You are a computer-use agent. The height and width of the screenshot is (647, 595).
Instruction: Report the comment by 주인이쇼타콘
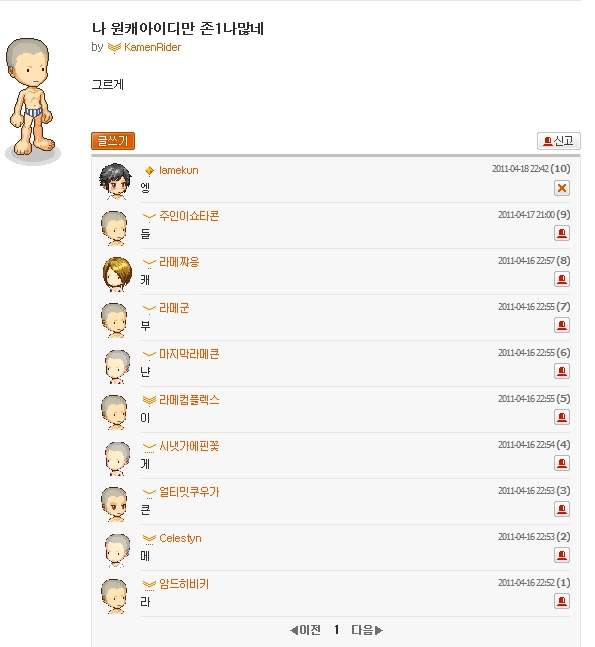(x=562, y=233)
